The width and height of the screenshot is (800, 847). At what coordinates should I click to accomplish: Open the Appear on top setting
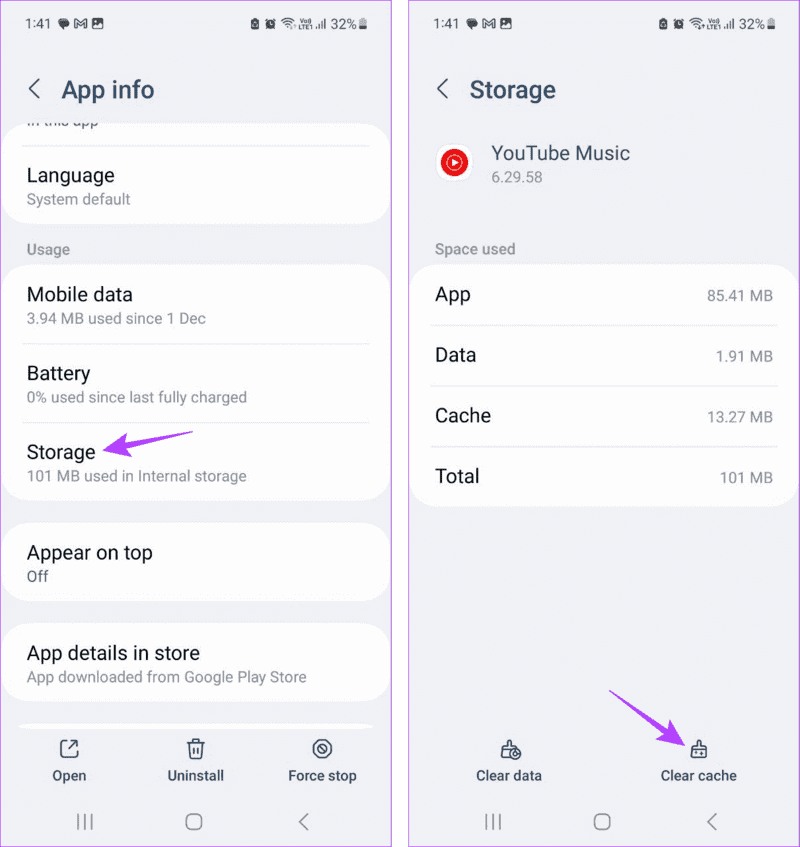click(195, 563)
